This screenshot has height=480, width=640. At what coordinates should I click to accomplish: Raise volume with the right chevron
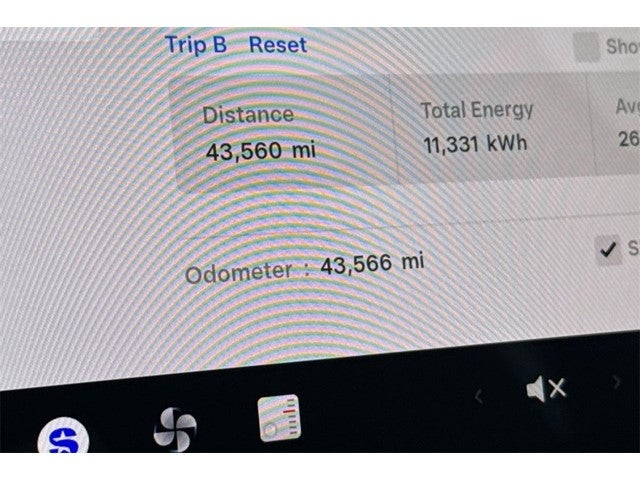click(x=616, y=381)
